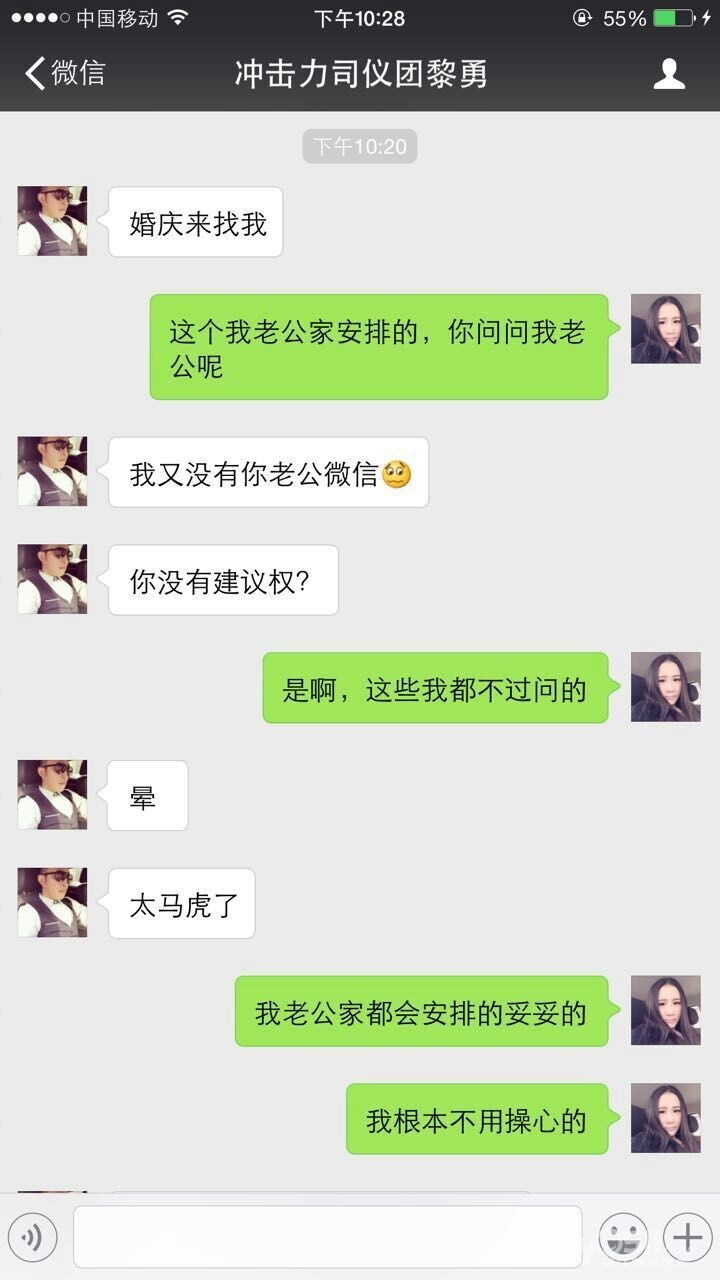Switch to voice message input
Screen dimensions: 720x1280
tap(33, 1238)
